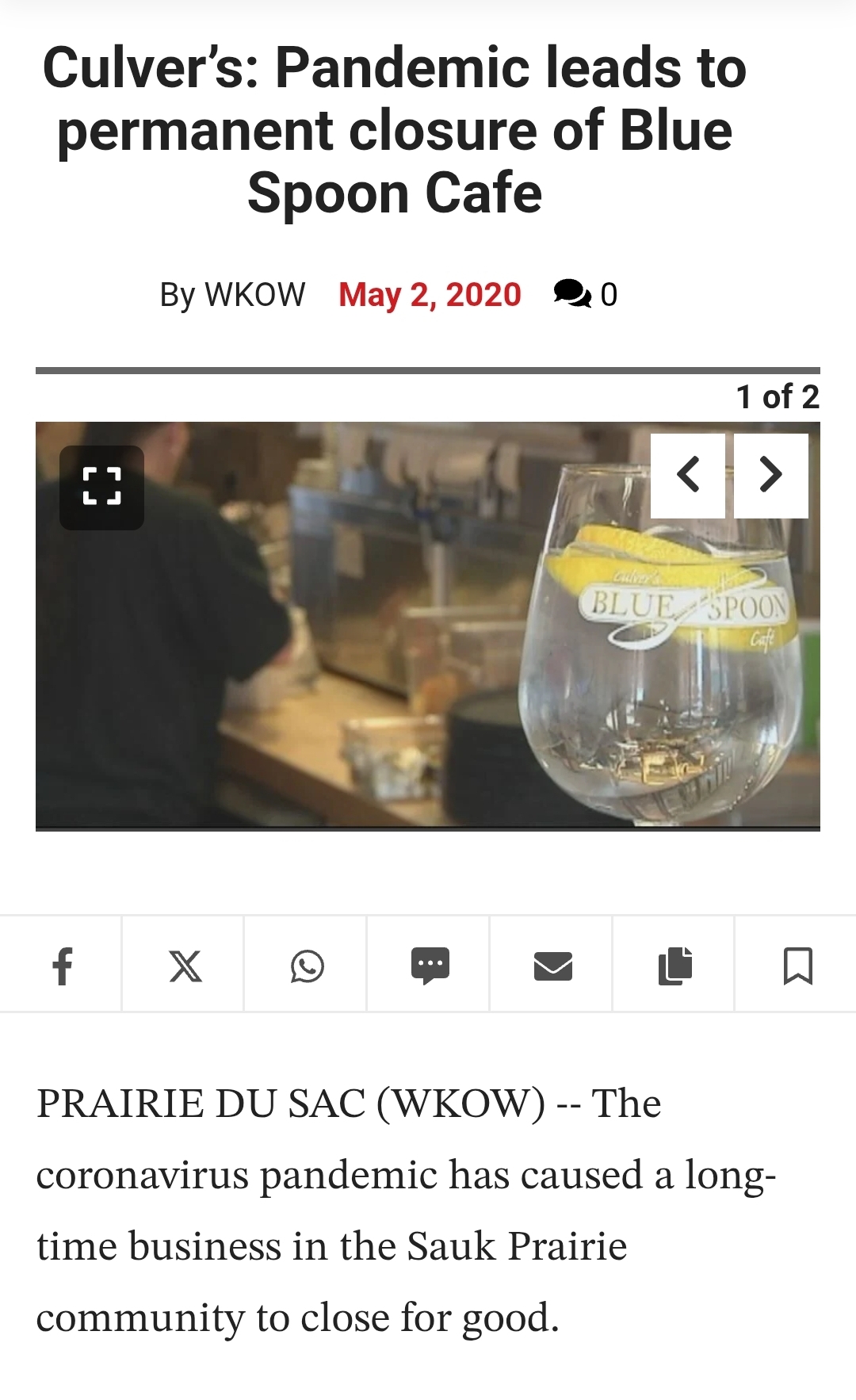
Task: Advance to the next gallery photo
Action: pyautogui.click(x=771, y=476)
